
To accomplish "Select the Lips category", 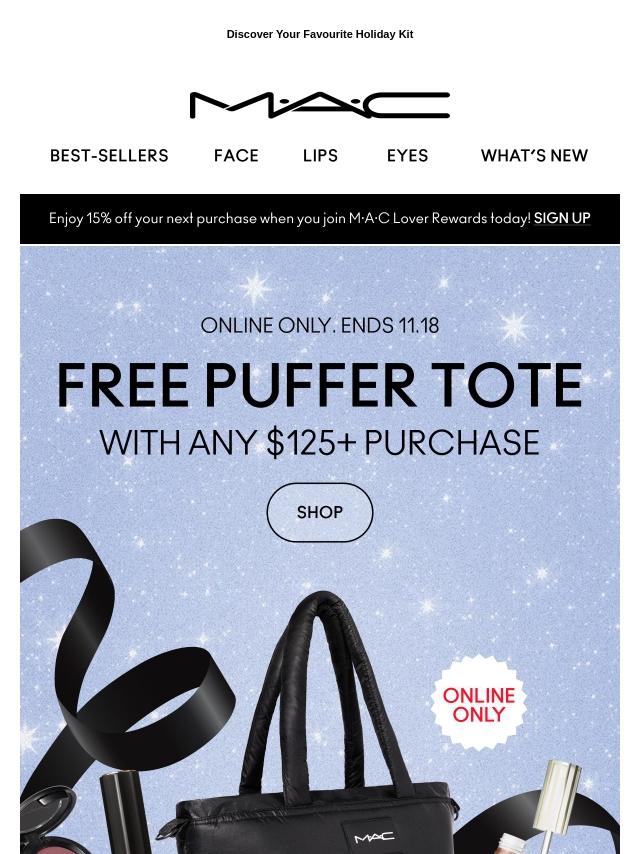I will [320, 156].
